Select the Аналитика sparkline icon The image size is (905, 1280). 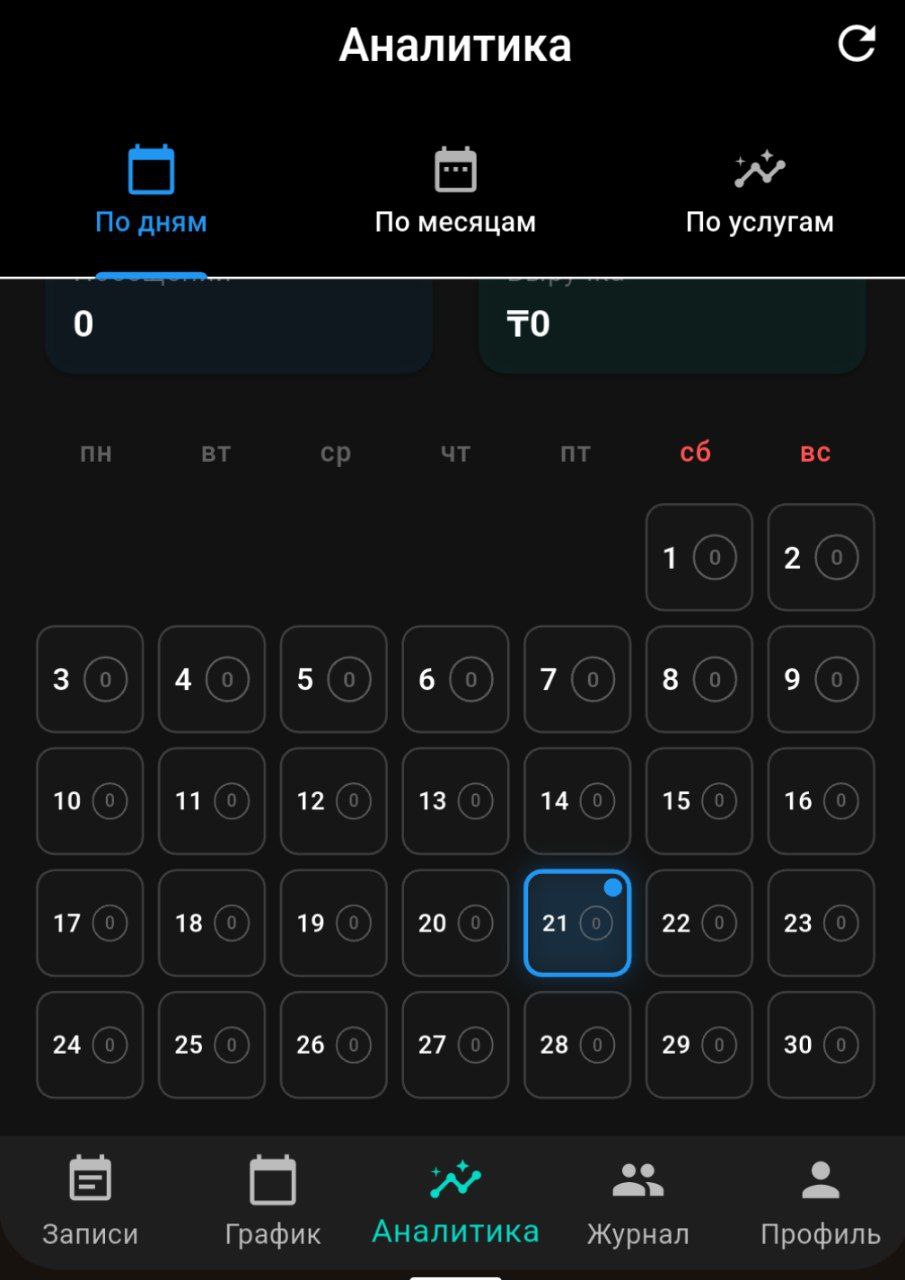point(453,1180)
